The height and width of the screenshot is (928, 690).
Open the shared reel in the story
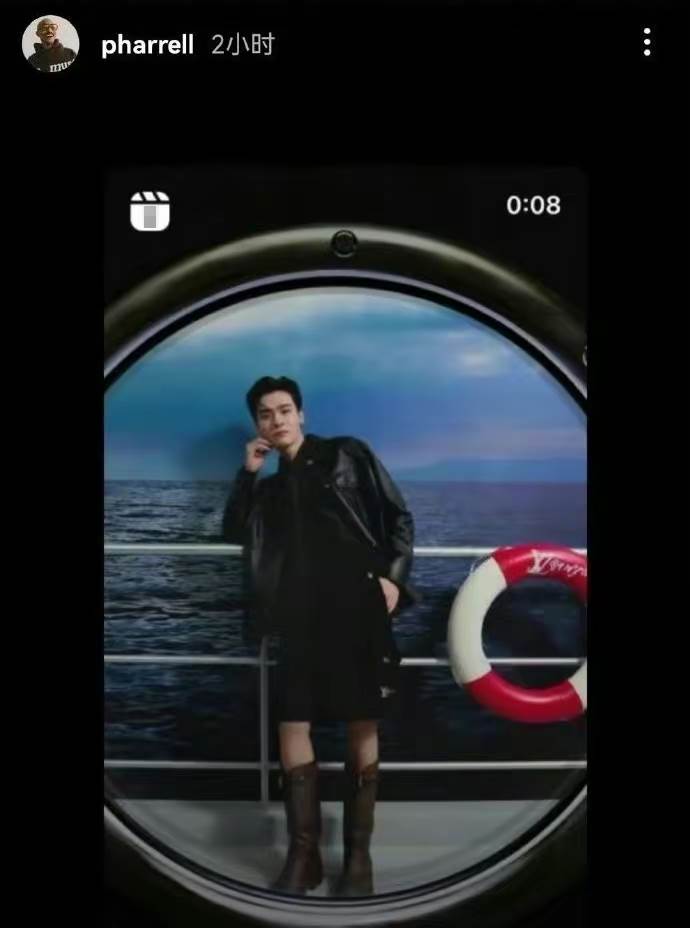(x=345, y=560)
